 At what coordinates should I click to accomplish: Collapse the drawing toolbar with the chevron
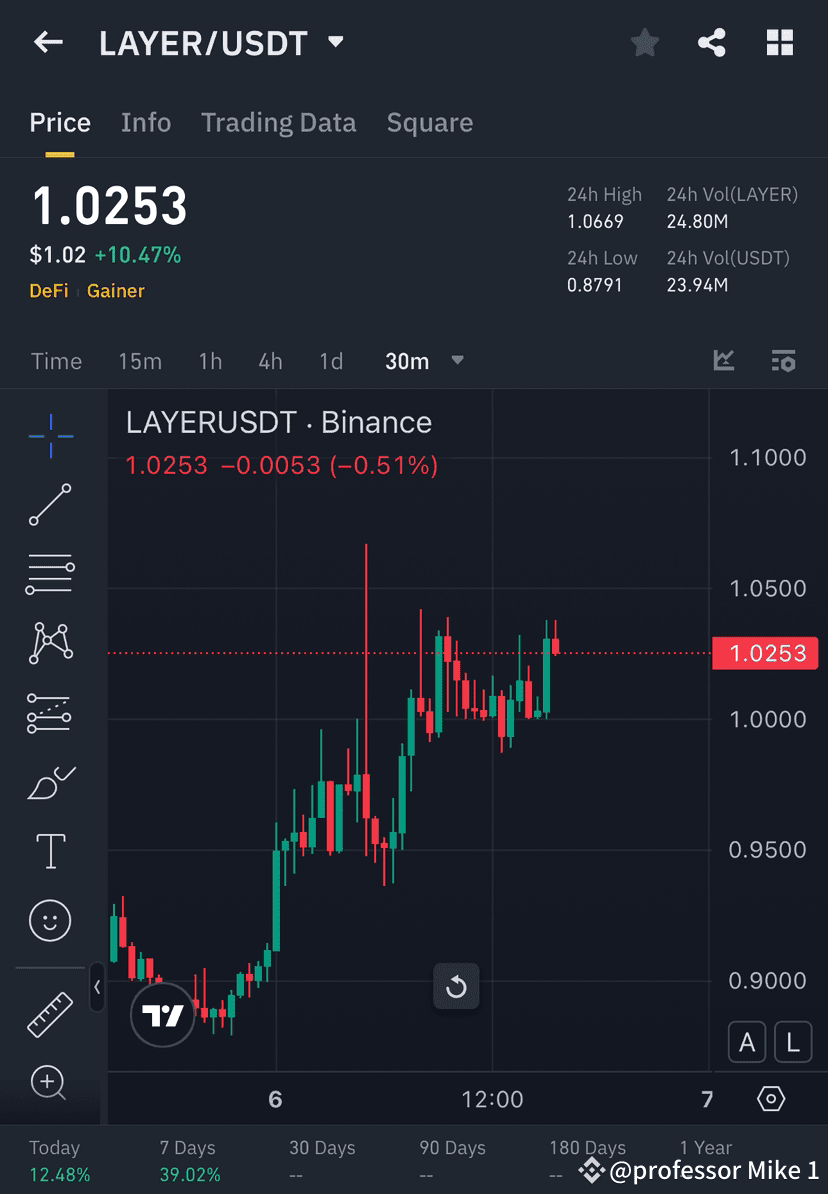click(97, 989)
